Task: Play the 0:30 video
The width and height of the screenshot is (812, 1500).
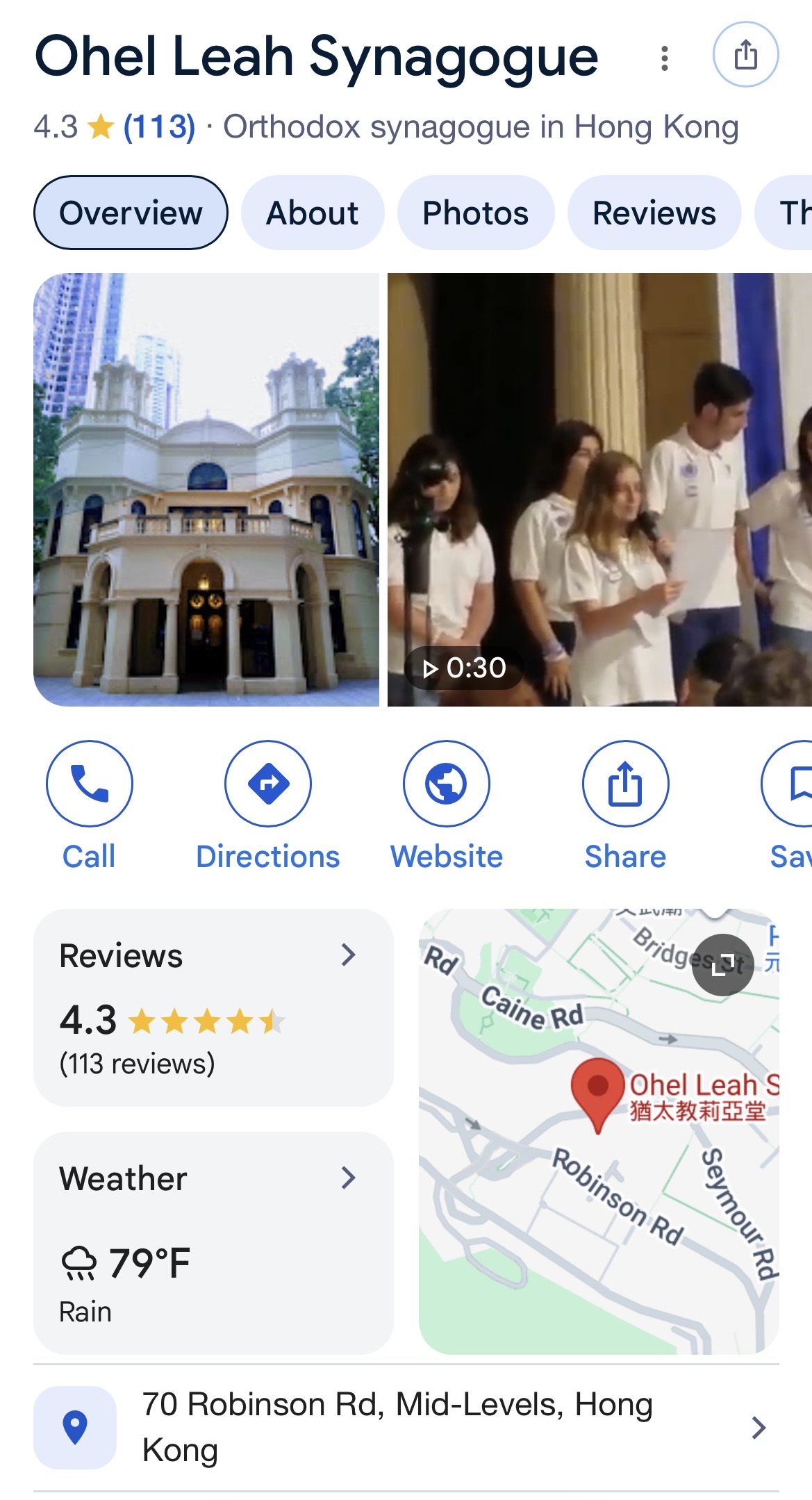Action: (x=599, y=490)
